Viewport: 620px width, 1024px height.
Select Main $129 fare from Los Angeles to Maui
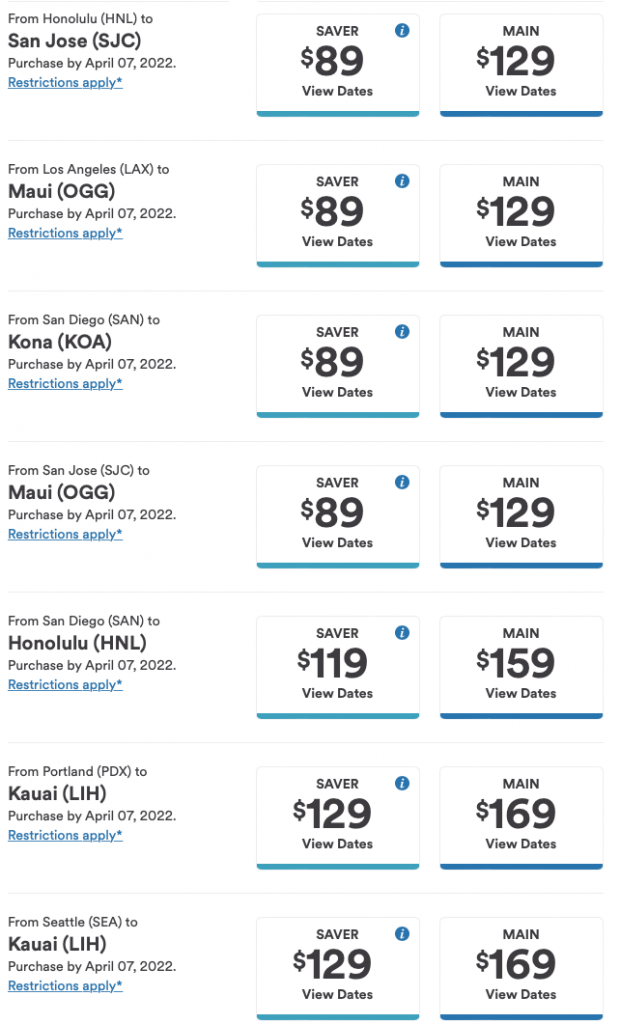coord(520,213)
